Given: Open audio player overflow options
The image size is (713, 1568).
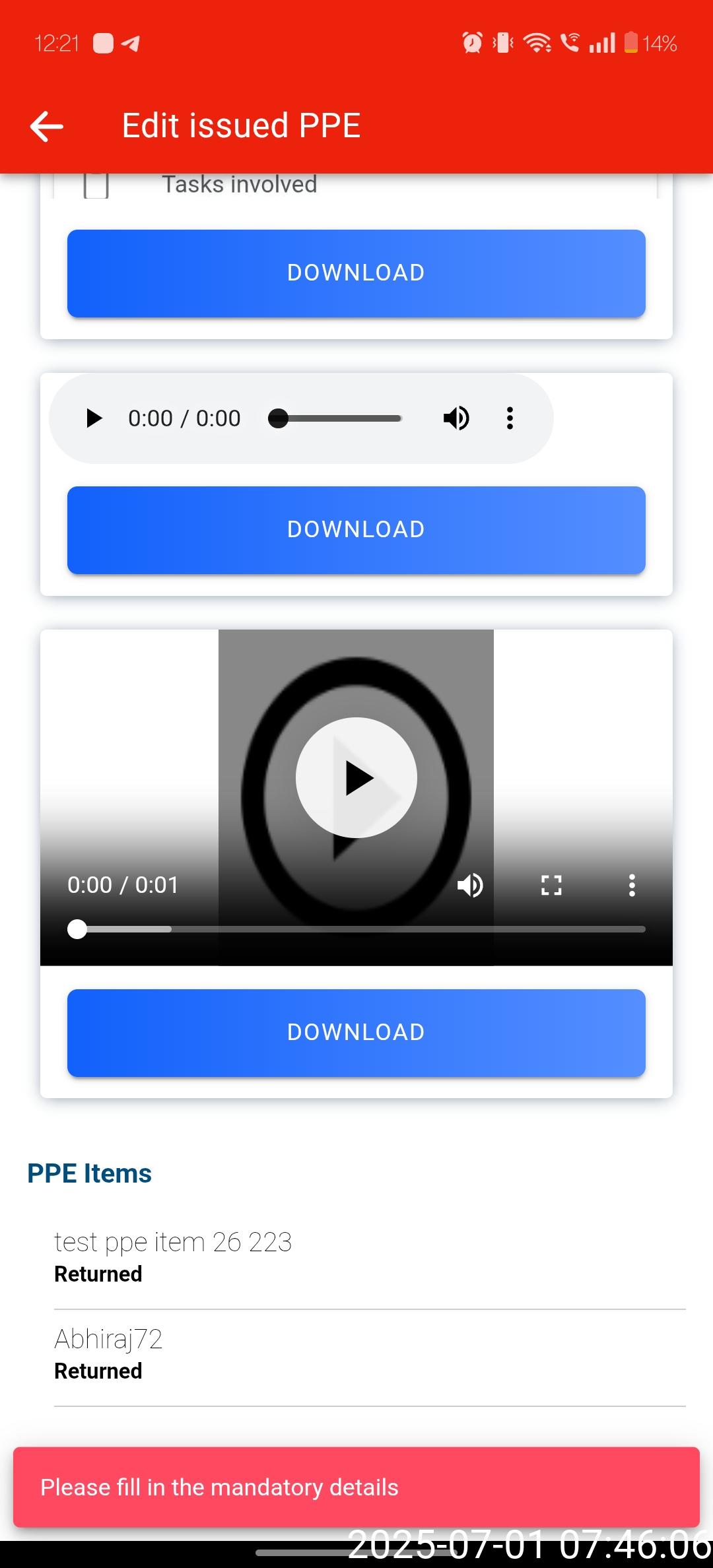Looking at the screenshot, I should 510,418.
